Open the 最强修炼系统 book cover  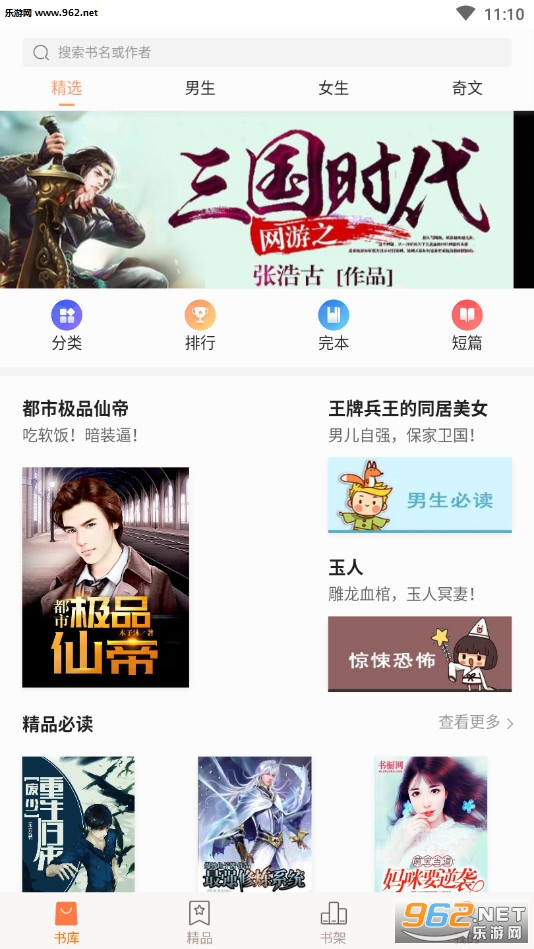click(x=255, y=824)
